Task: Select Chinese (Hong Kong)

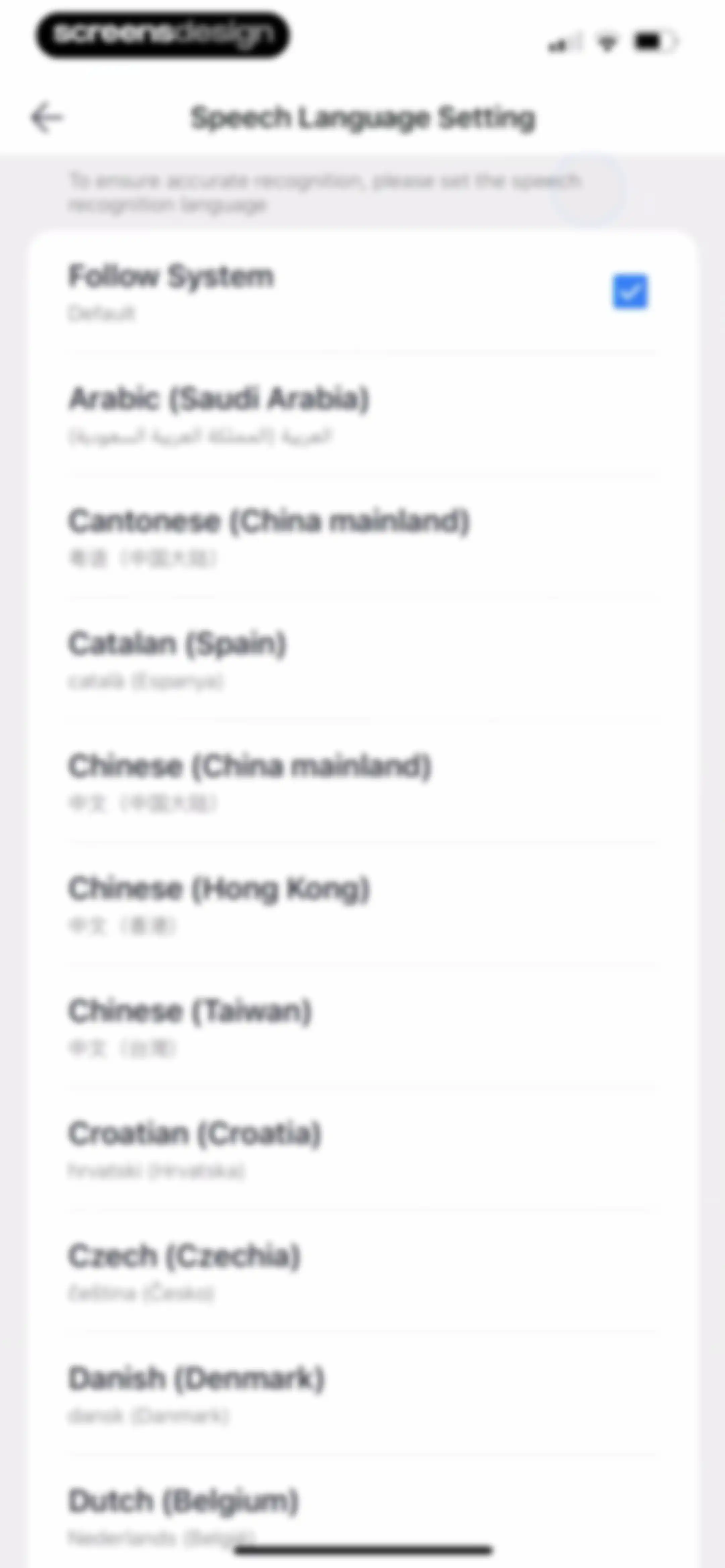Action: point(362,905)
